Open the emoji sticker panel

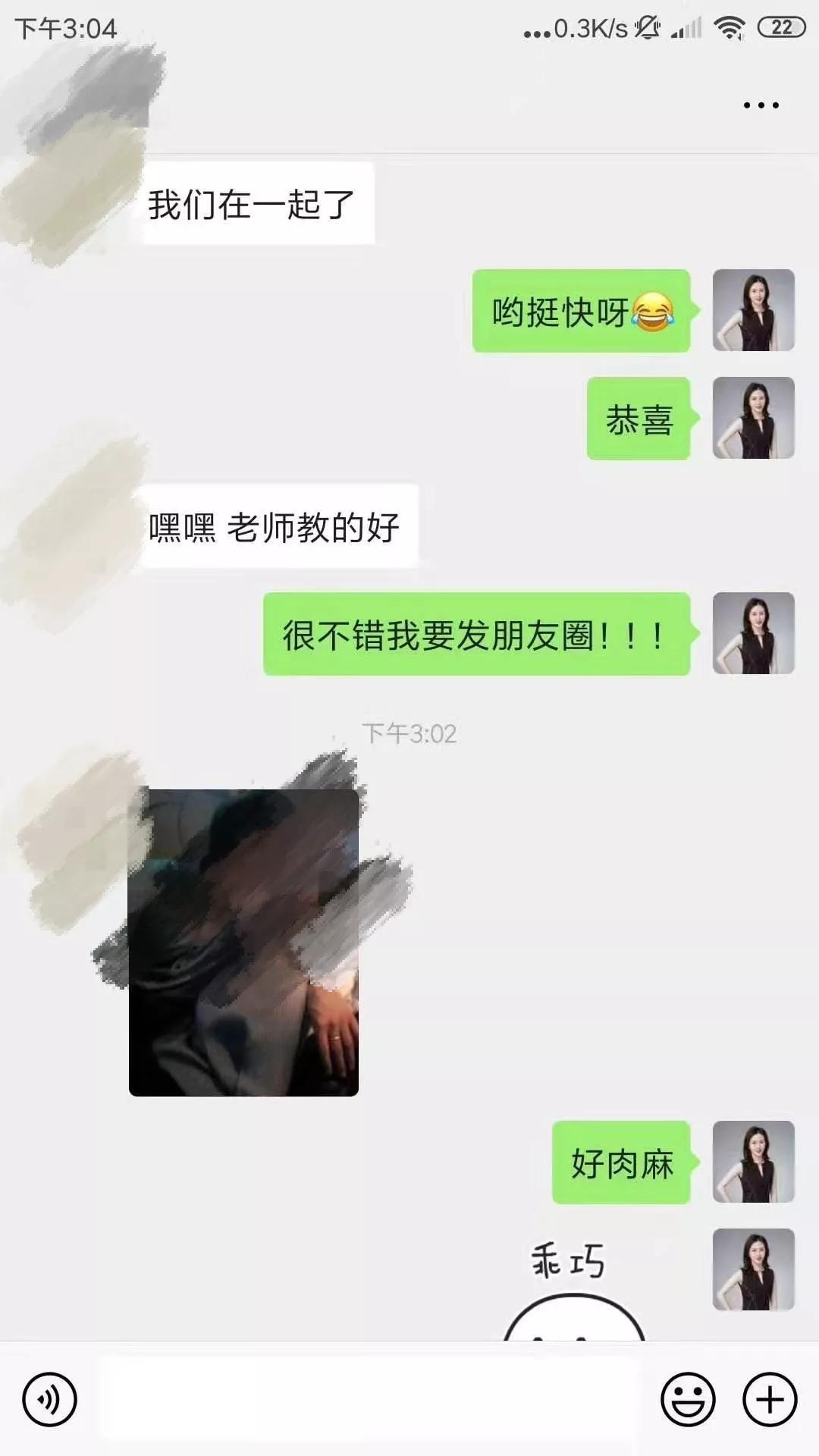(688, 1399)
